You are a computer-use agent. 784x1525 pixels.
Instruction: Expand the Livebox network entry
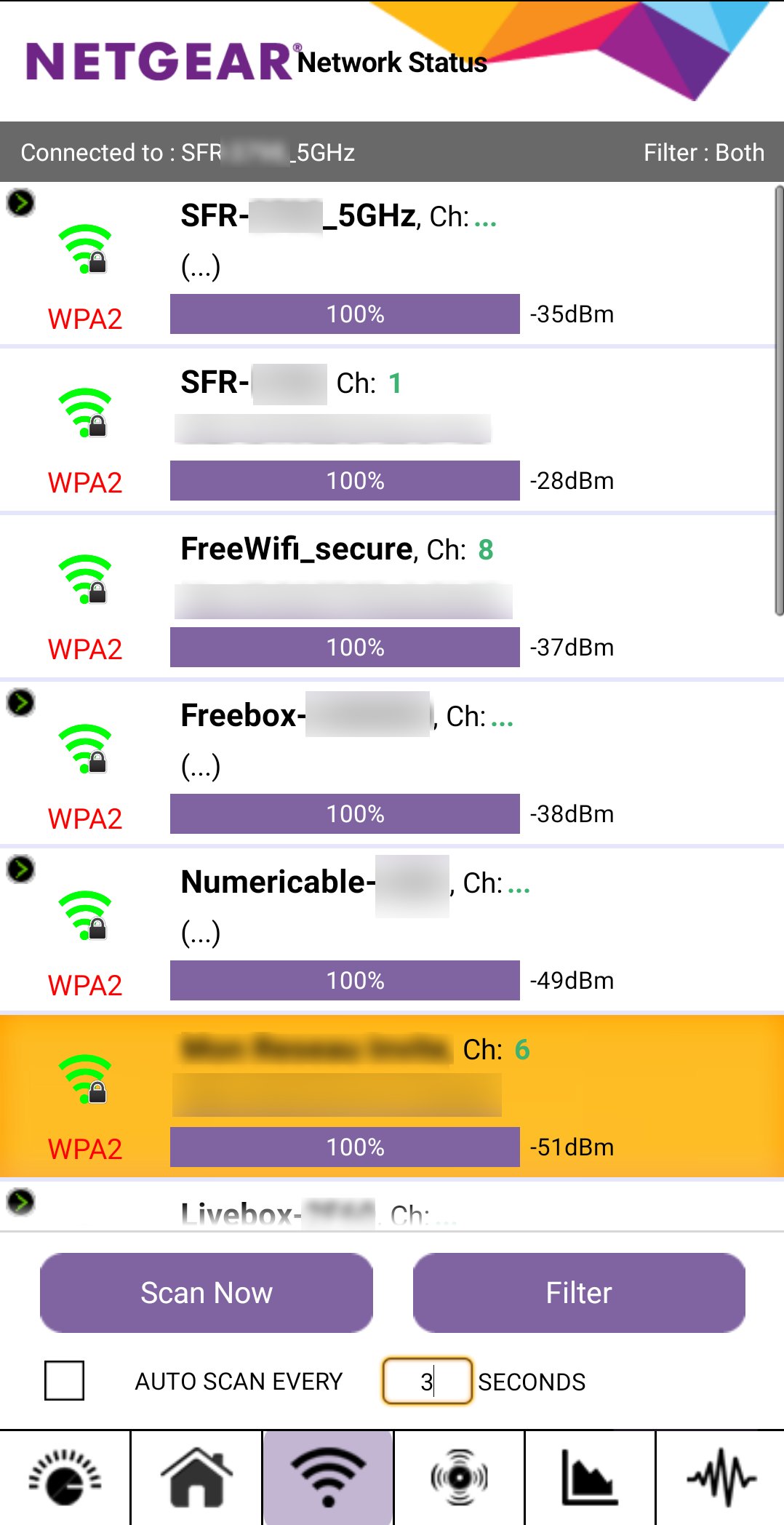click(20, 1202)
